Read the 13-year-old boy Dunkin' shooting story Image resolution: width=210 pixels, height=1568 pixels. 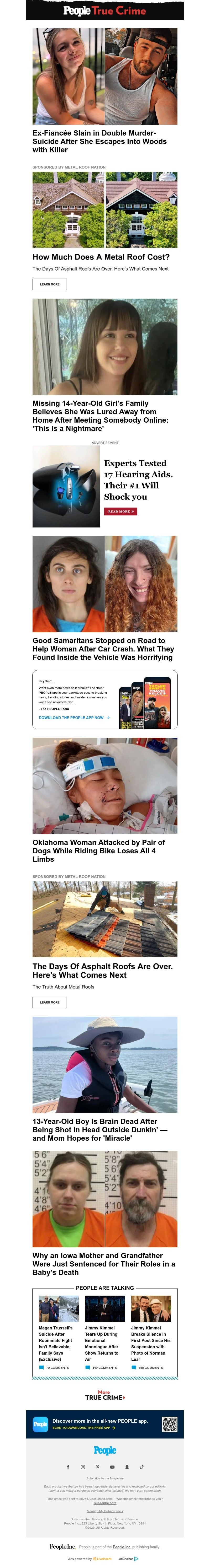100,1129
